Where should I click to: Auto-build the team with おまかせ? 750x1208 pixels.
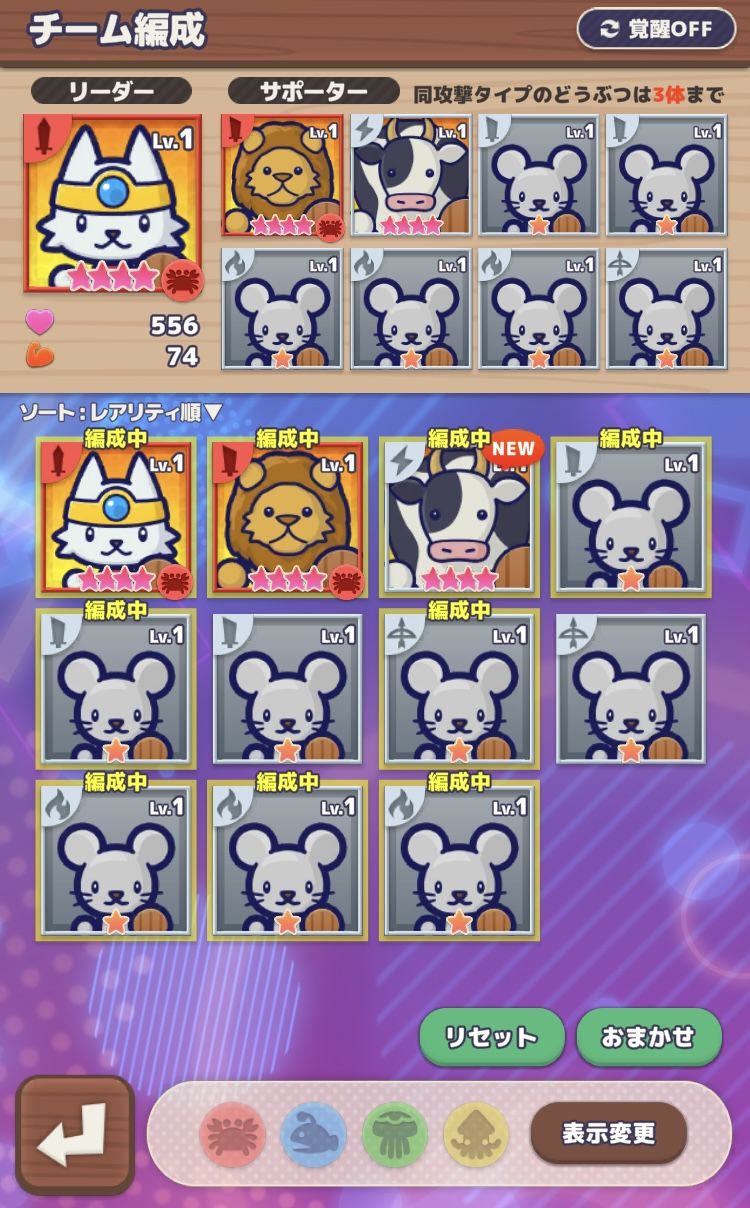[x=649, y=1037]
